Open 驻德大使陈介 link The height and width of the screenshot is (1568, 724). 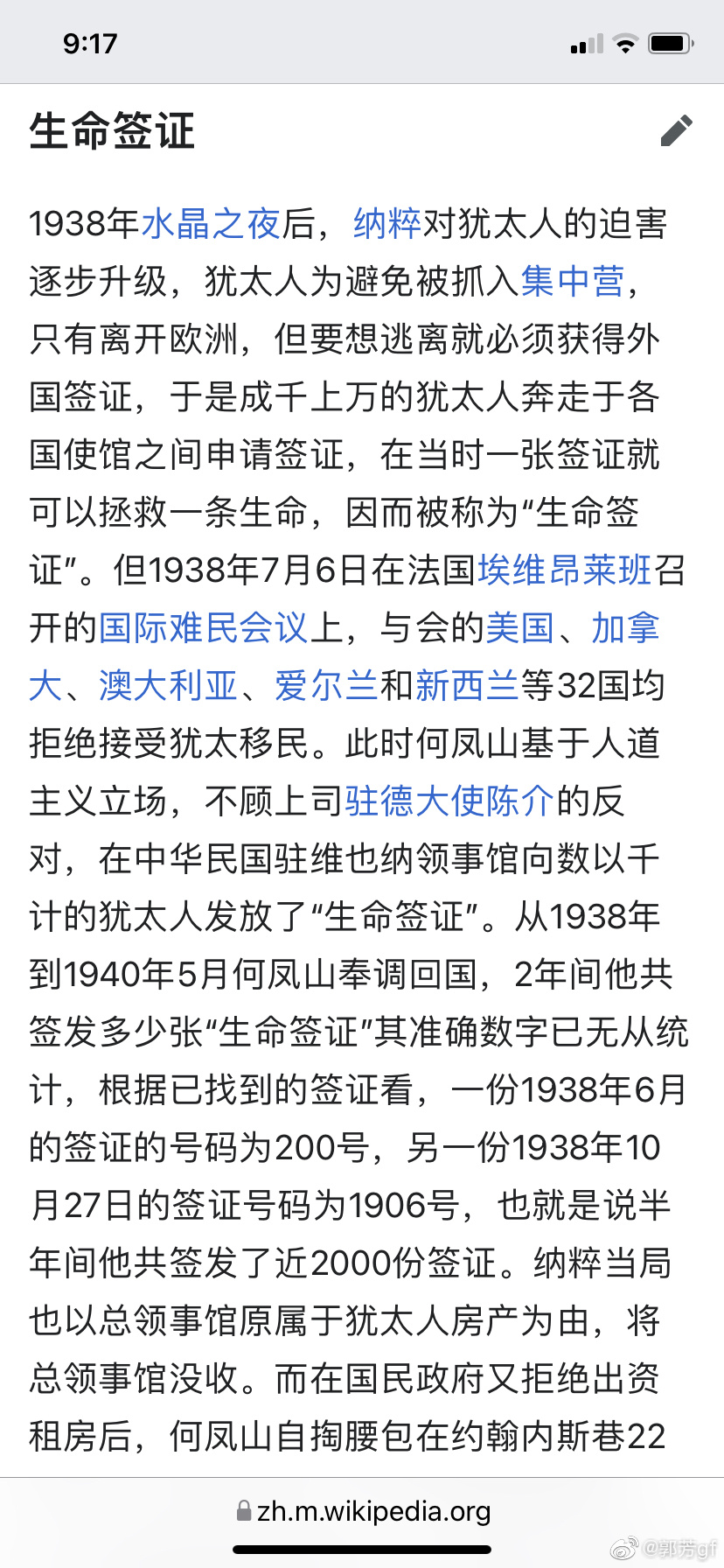449,801
